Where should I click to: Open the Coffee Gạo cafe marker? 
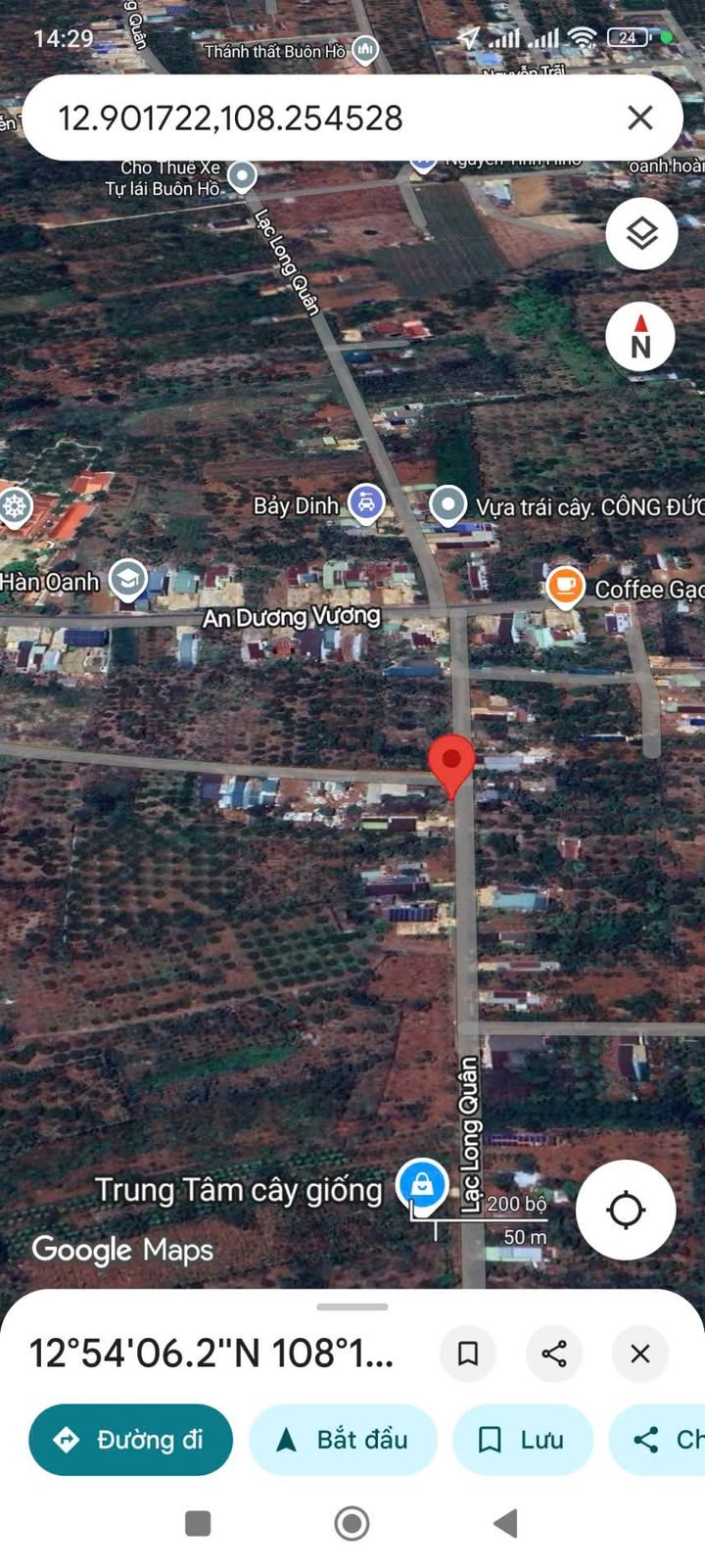coord(565,586)
